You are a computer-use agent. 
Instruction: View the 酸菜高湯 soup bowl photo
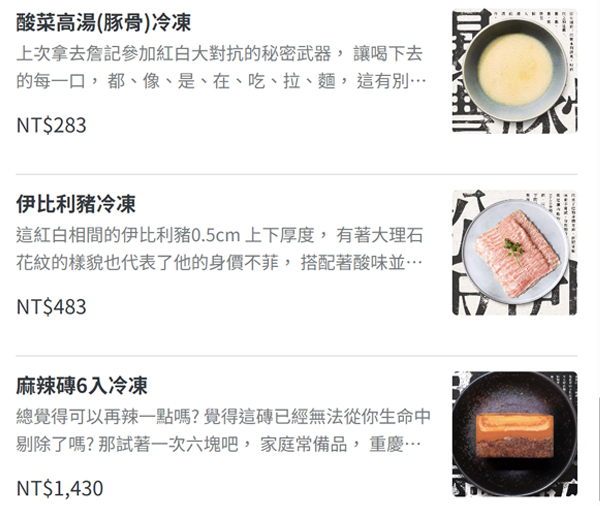coord(514,71)
